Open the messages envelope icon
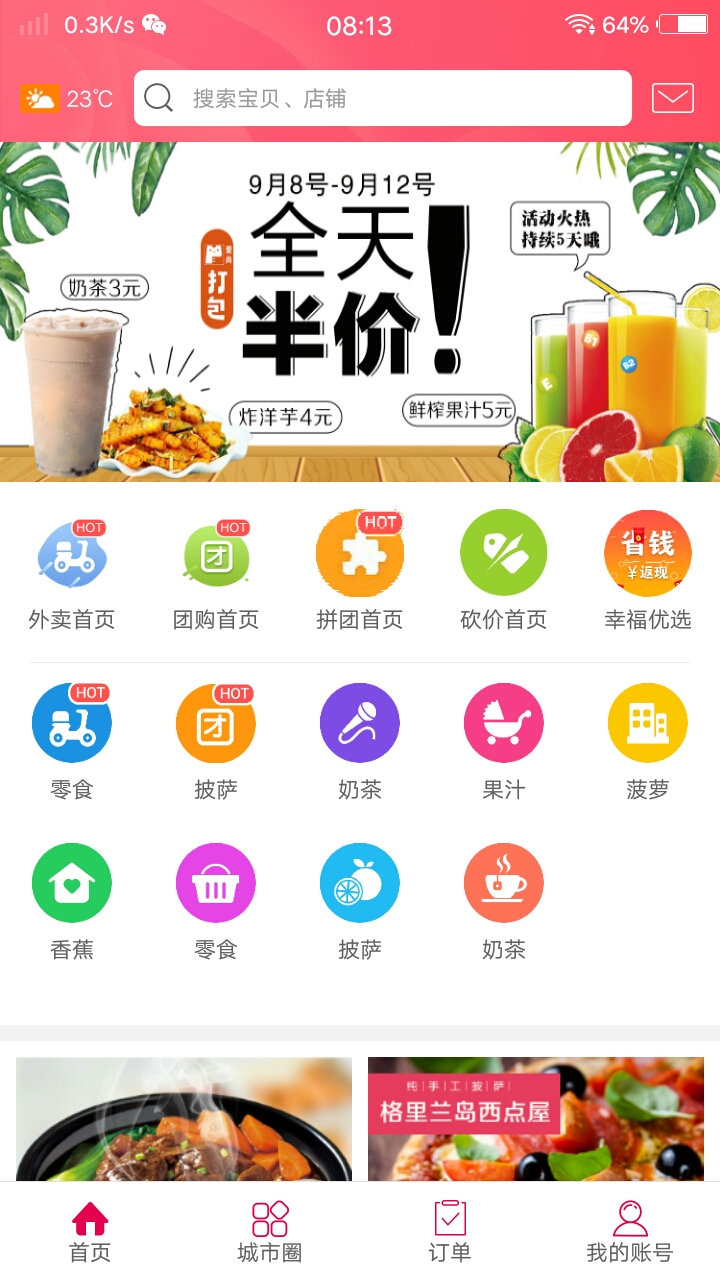The width and height of the screenshot is (720, 1280). pyautogui.click(x=673, y=98)
